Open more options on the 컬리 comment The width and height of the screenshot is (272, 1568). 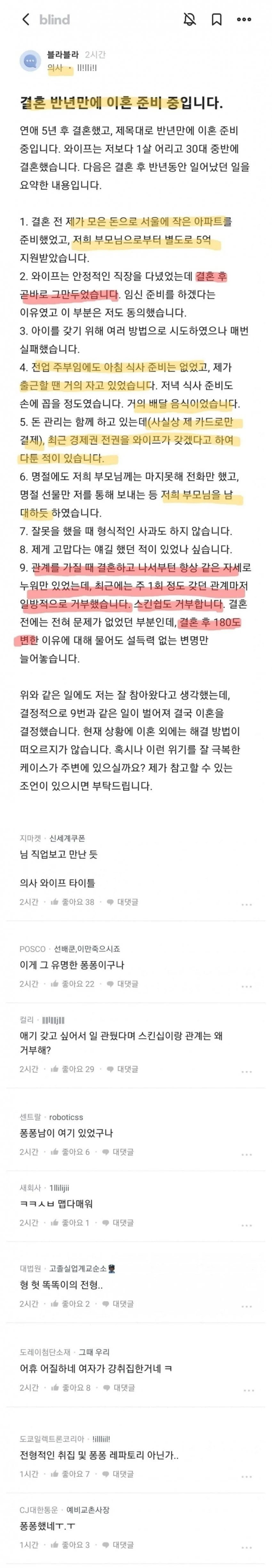pyautogui.click(x=246, y=1071)
